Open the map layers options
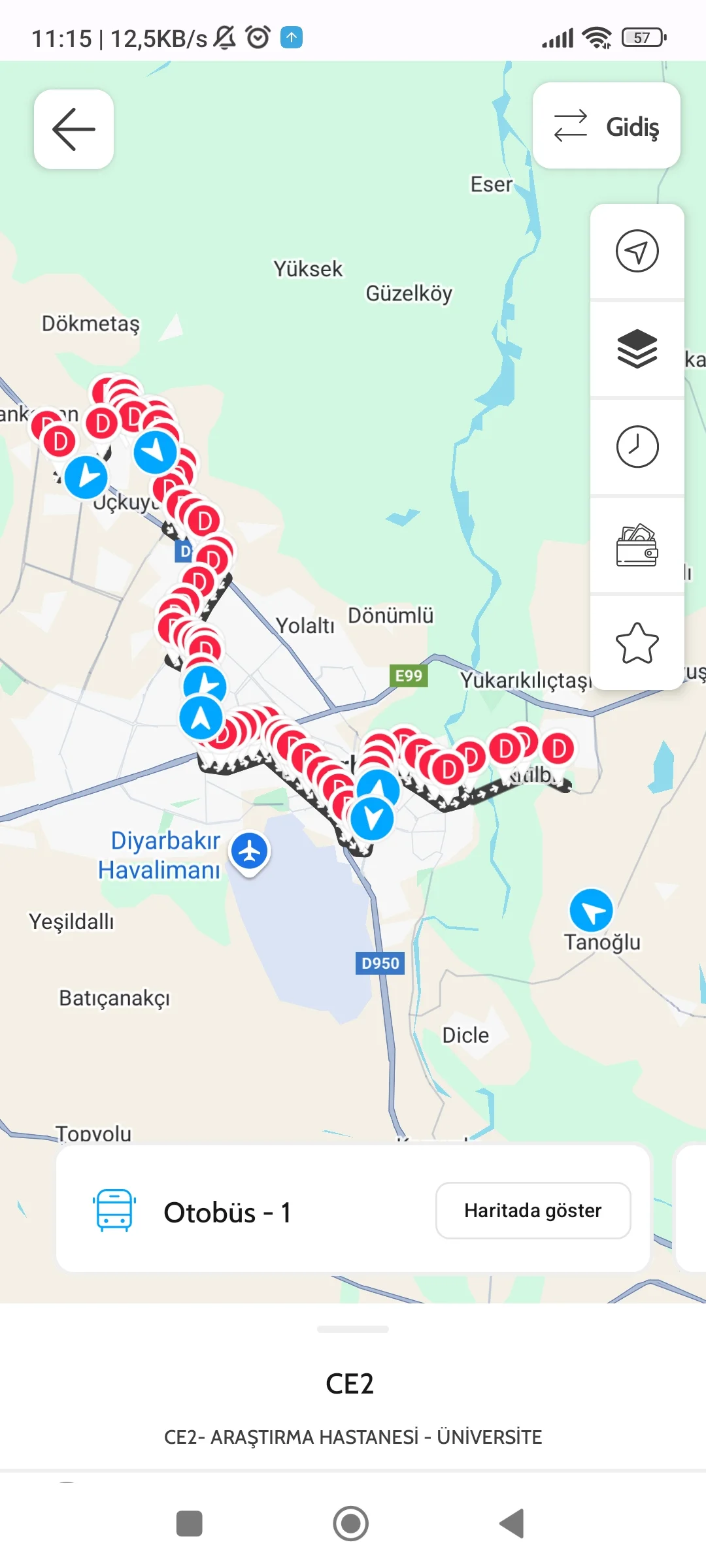Screen dimensions: 706x1568 tap(637, 349)
